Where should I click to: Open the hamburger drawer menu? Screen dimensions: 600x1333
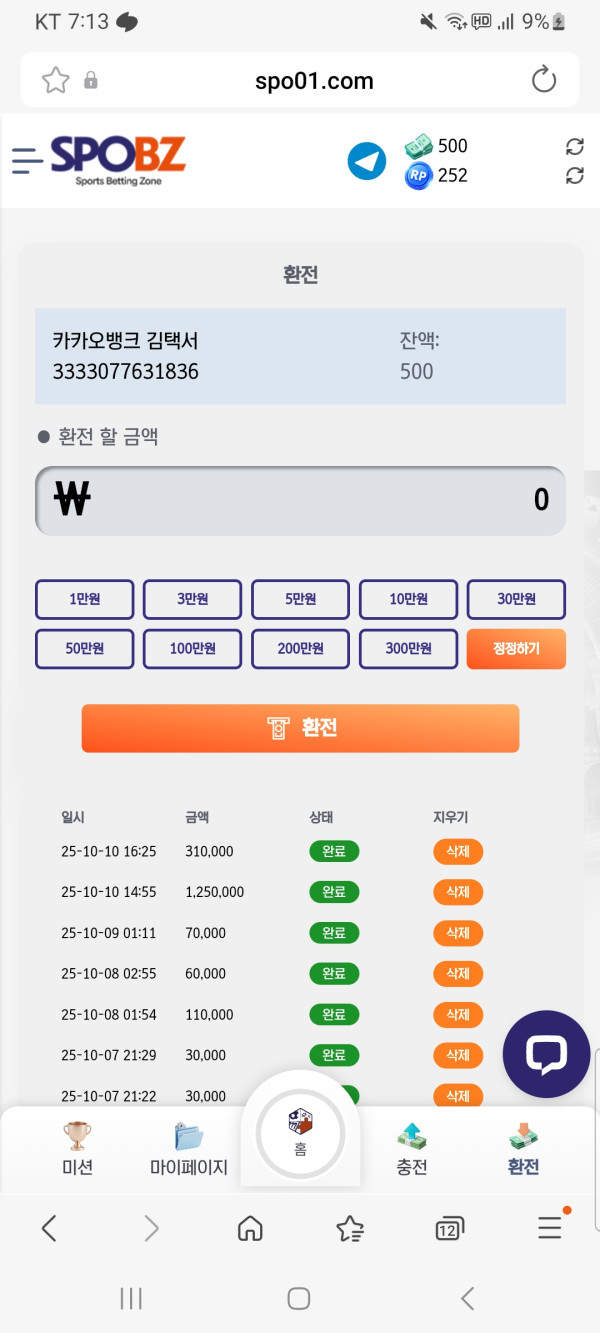[27, 160]
